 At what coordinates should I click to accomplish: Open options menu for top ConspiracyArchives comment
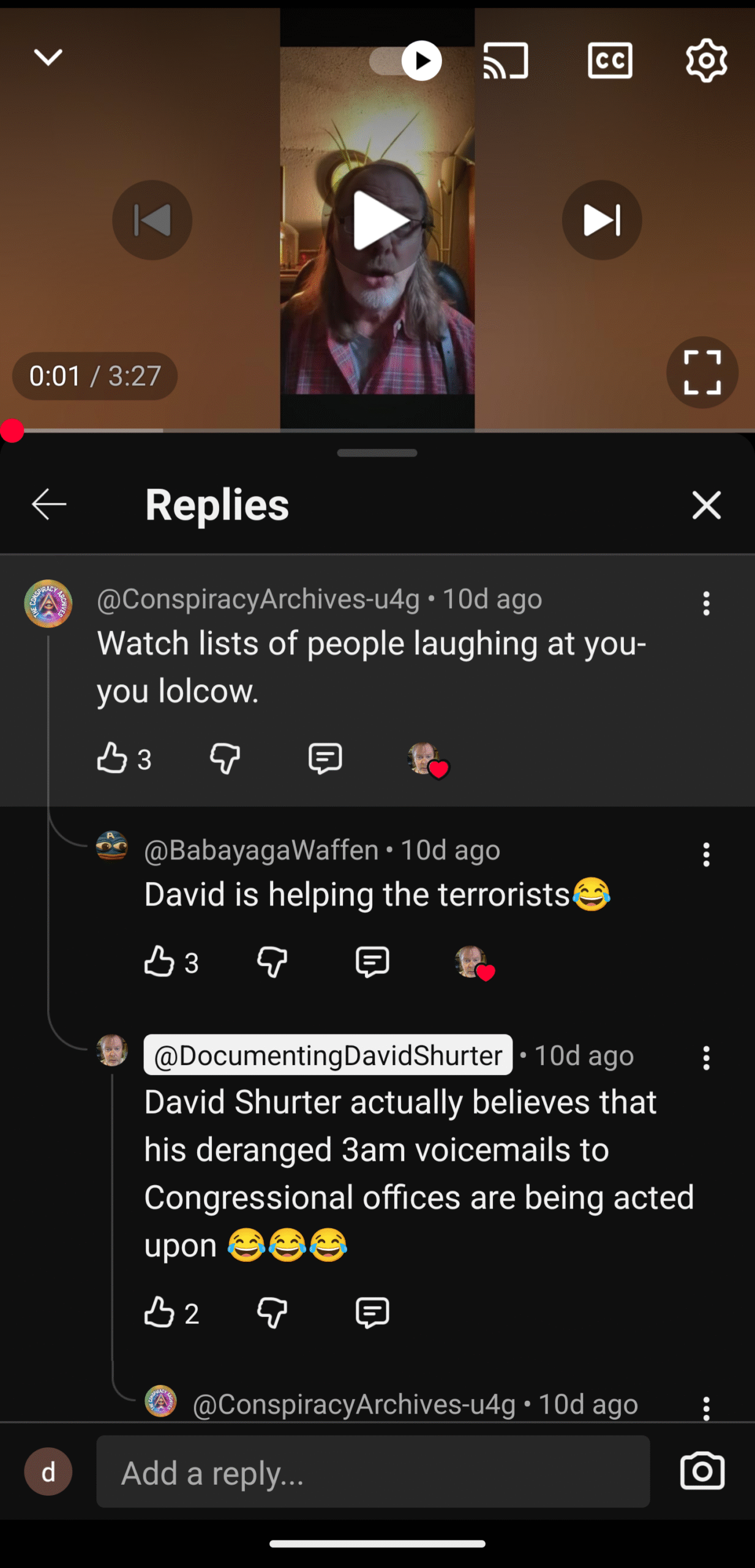(706, 603)
